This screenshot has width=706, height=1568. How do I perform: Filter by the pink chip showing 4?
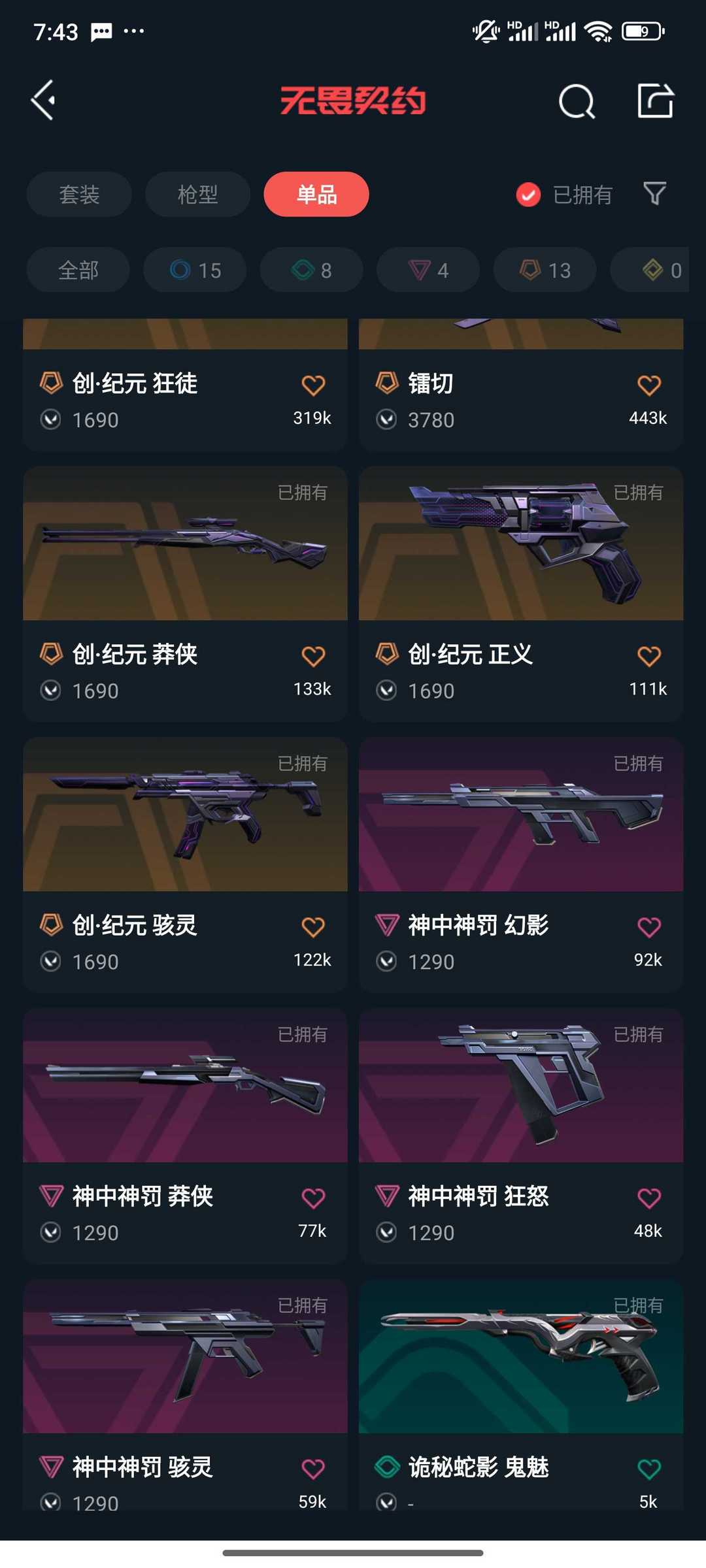(x=428, y=270)
